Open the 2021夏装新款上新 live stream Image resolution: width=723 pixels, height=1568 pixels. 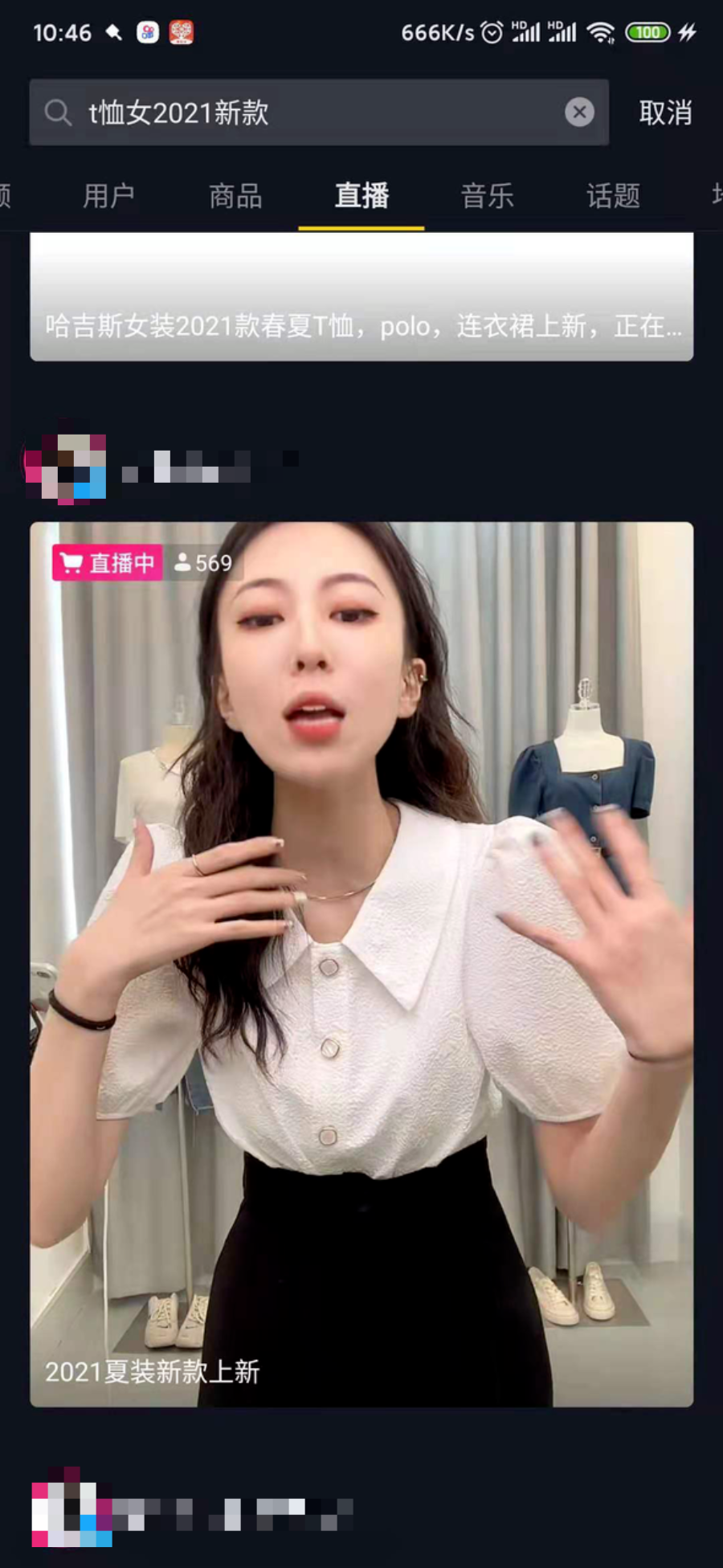tap(361, 964)
